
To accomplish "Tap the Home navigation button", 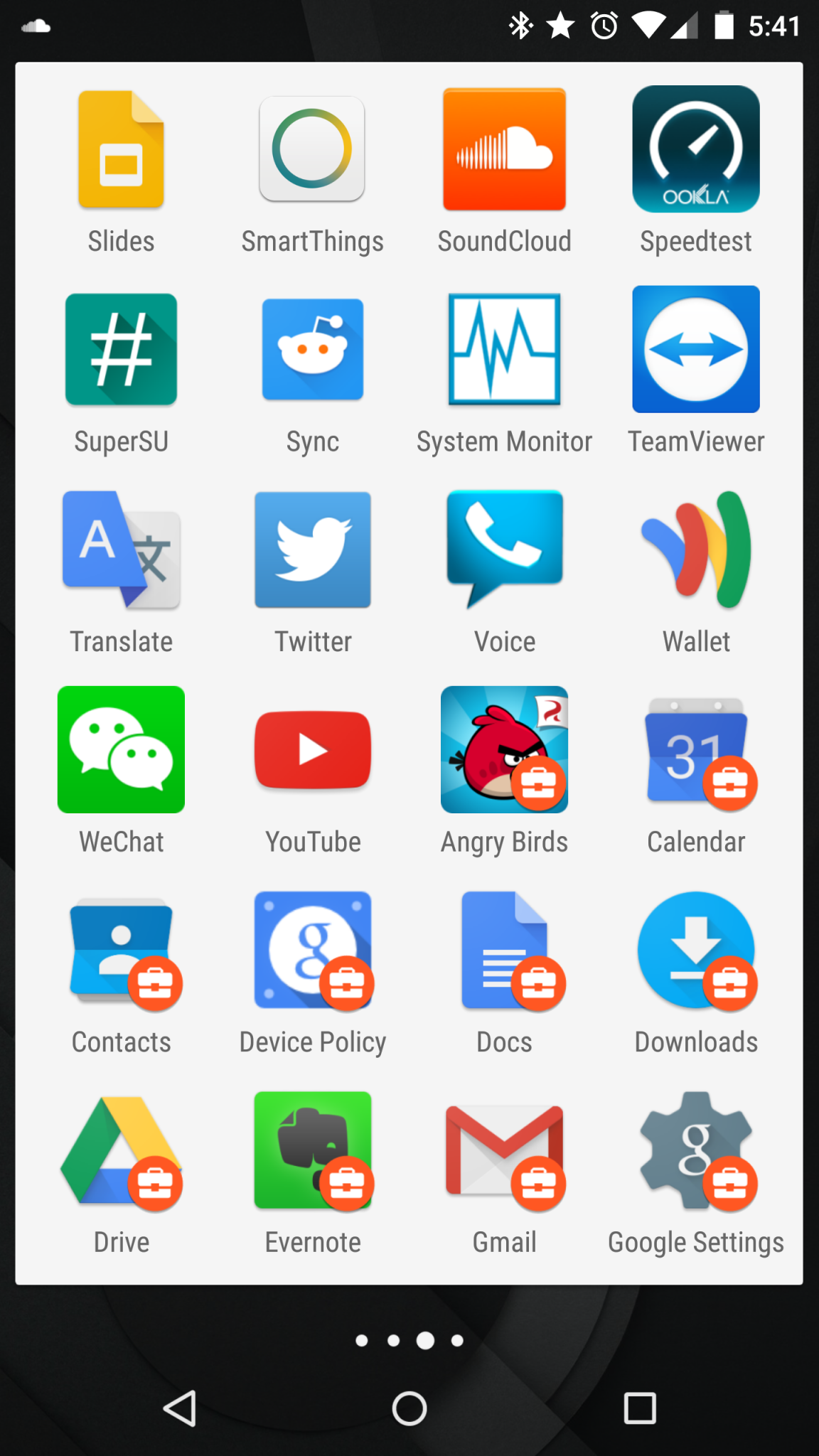I will point(409,1410).
